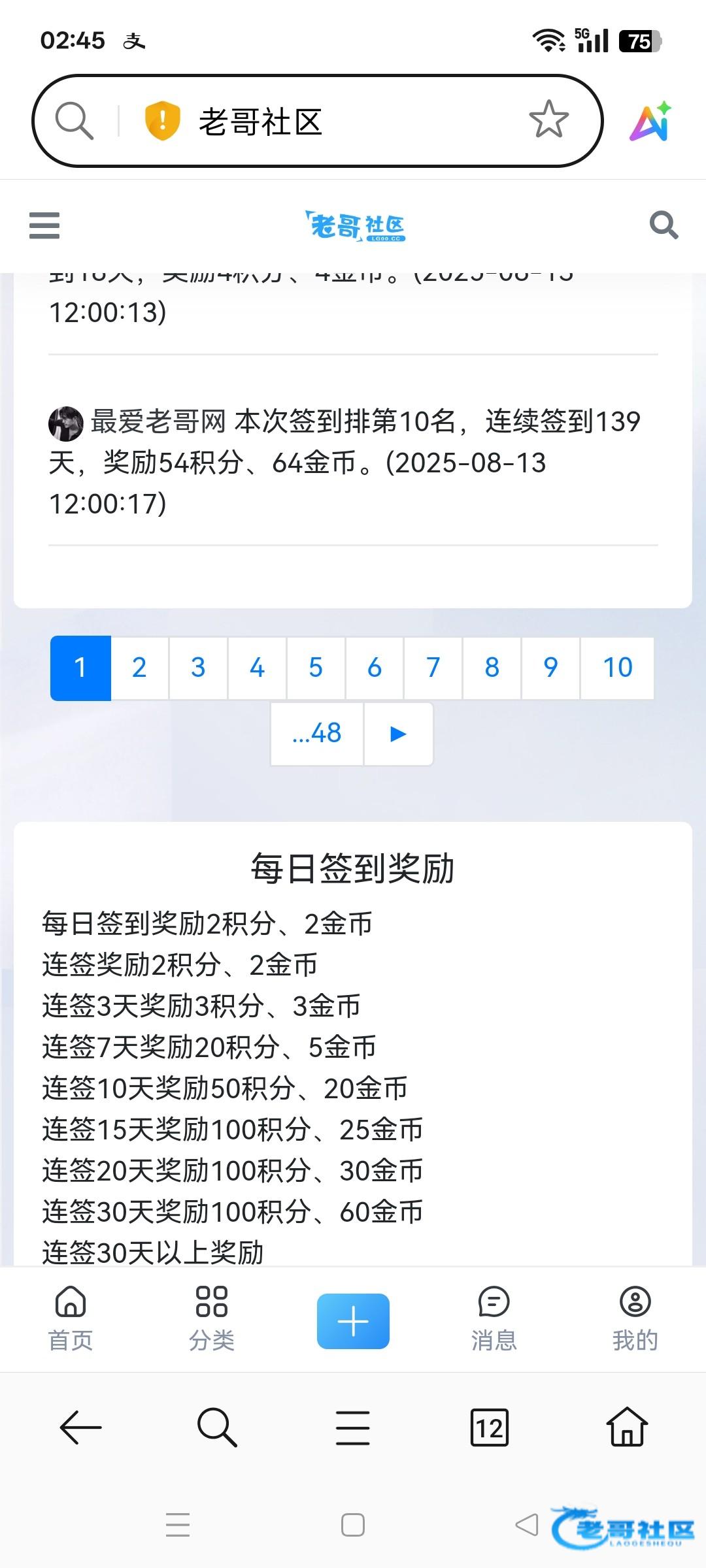
Task: Tap the site search magnifier icon
Action: [664, 225]
